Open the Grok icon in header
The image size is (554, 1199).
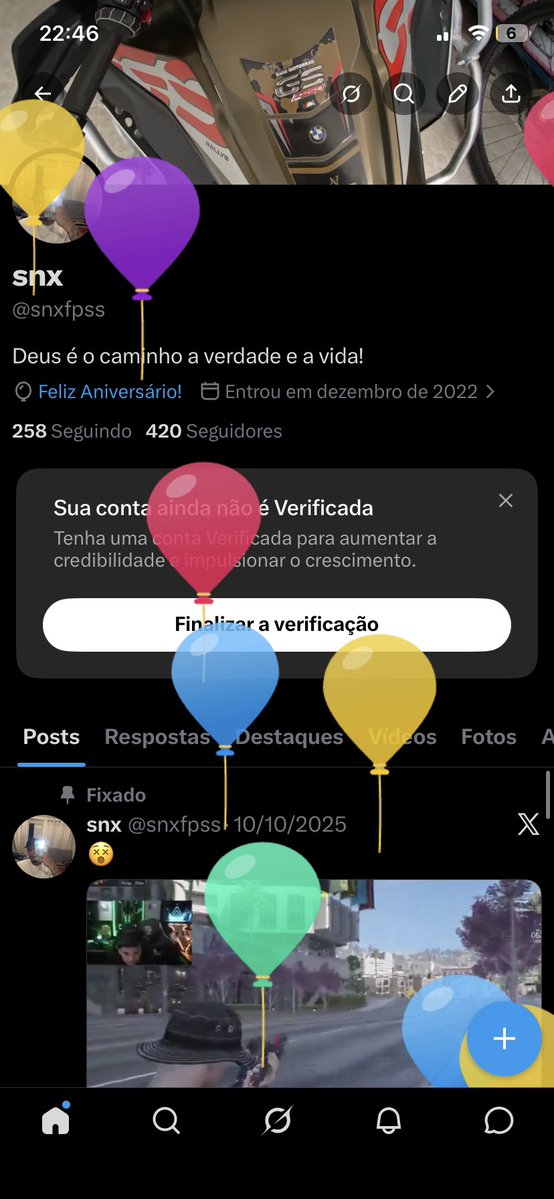point(351,94)
